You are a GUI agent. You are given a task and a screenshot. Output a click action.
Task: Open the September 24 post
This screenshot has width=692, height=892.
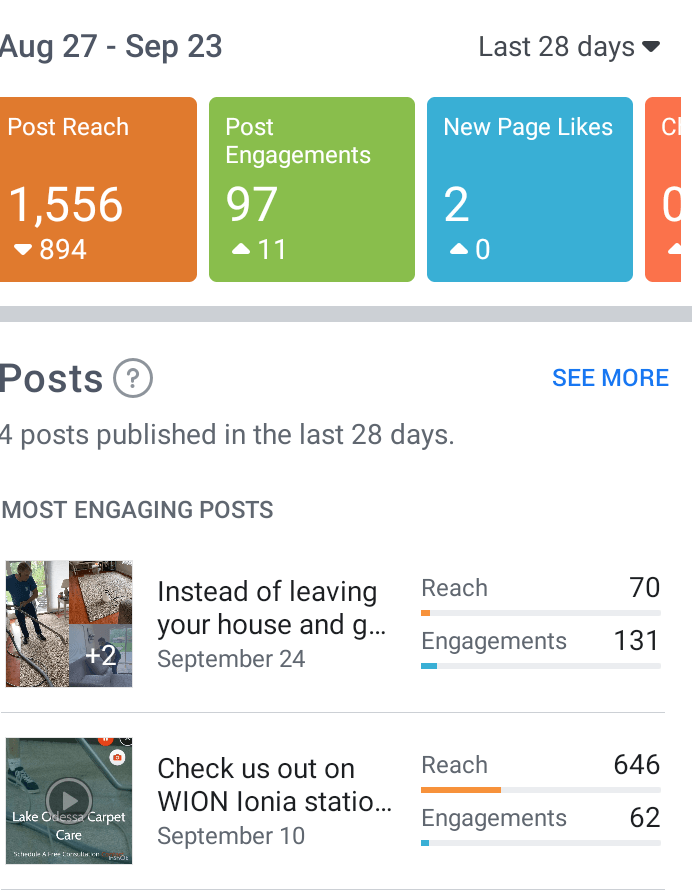pyautogui.click(x=270, y=623)
